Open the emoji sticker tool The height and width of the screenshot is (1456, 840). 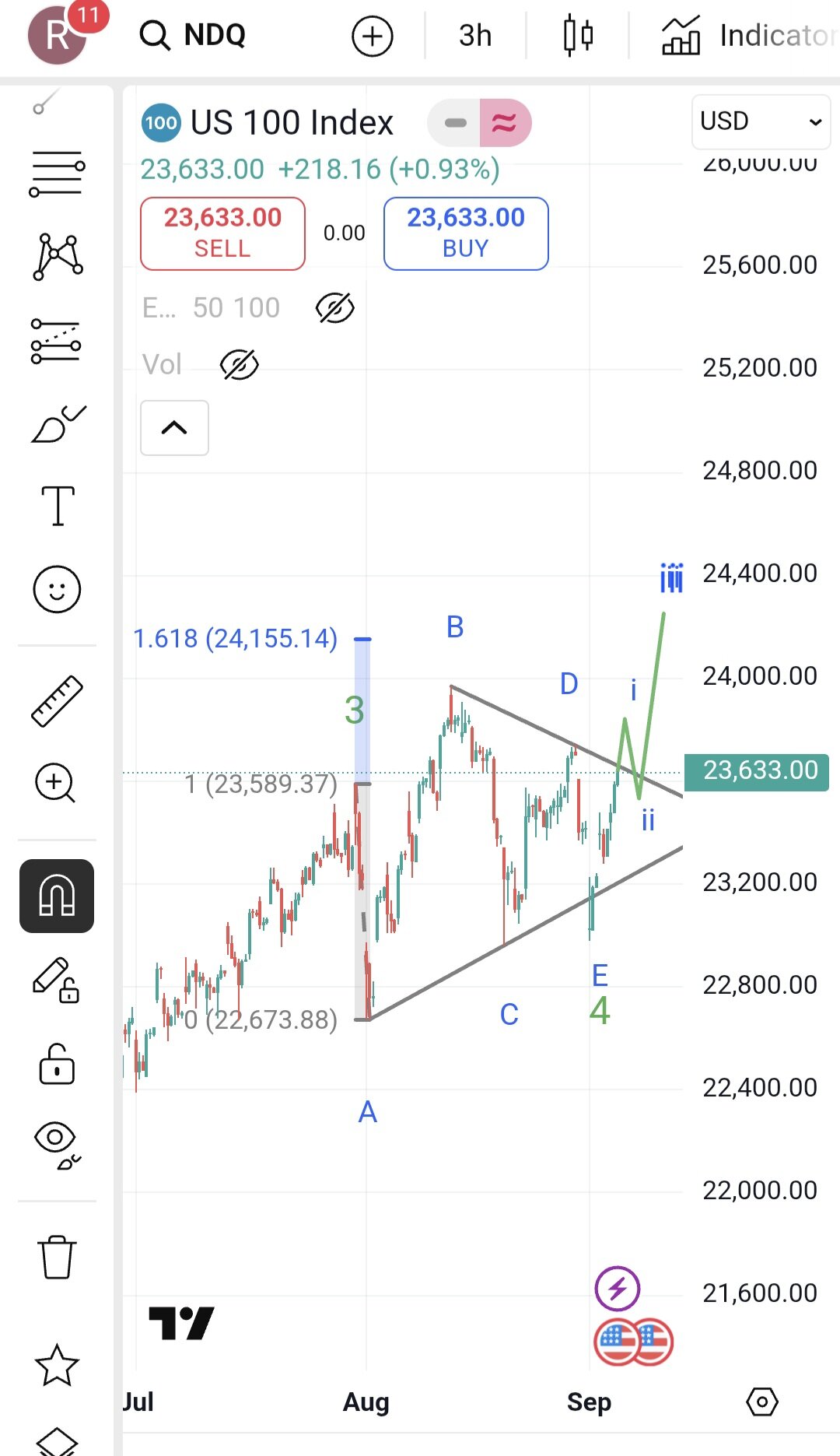[57, 589]
